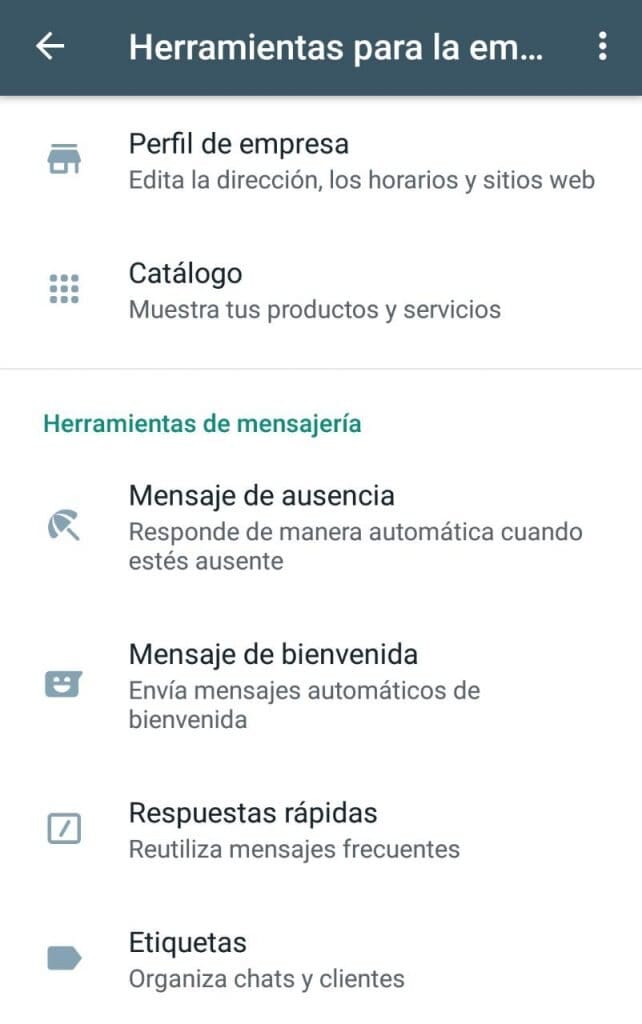Image resolution: width=642 pixels, height=1024 pixels.
Task: Open the Catálogo row
Action: point(321,290)
